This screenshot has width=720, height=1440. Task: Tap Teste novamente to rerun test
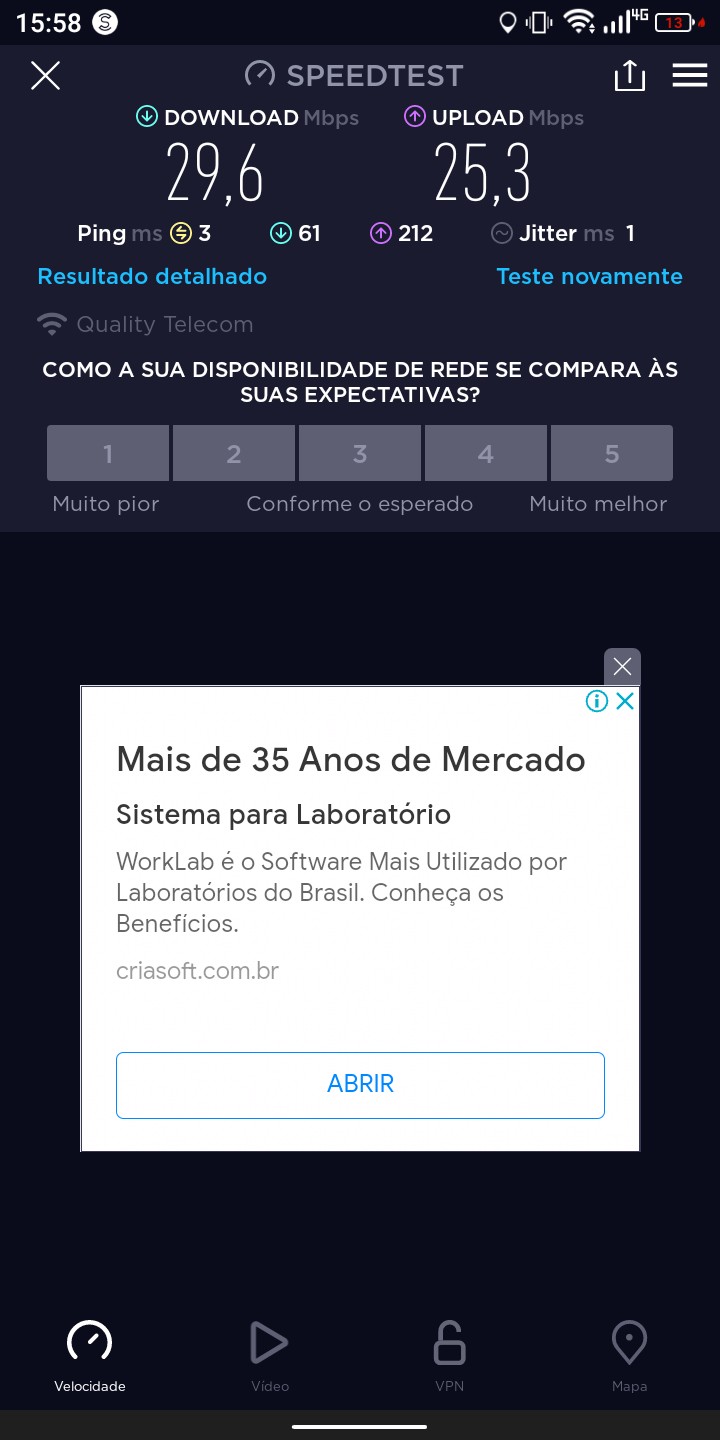pos(589,277)
